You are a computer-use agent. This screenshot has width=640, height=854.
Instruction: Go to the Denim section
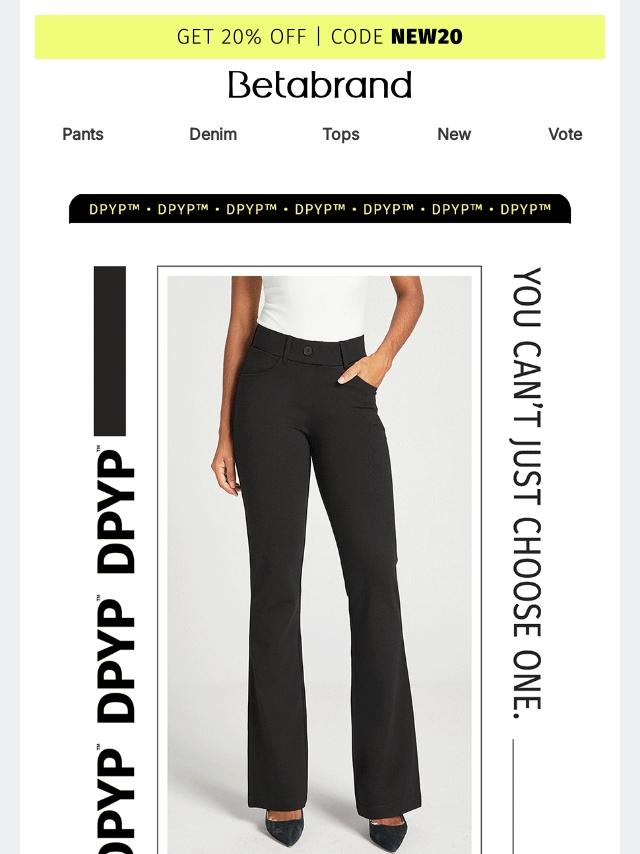pos(213,134)
